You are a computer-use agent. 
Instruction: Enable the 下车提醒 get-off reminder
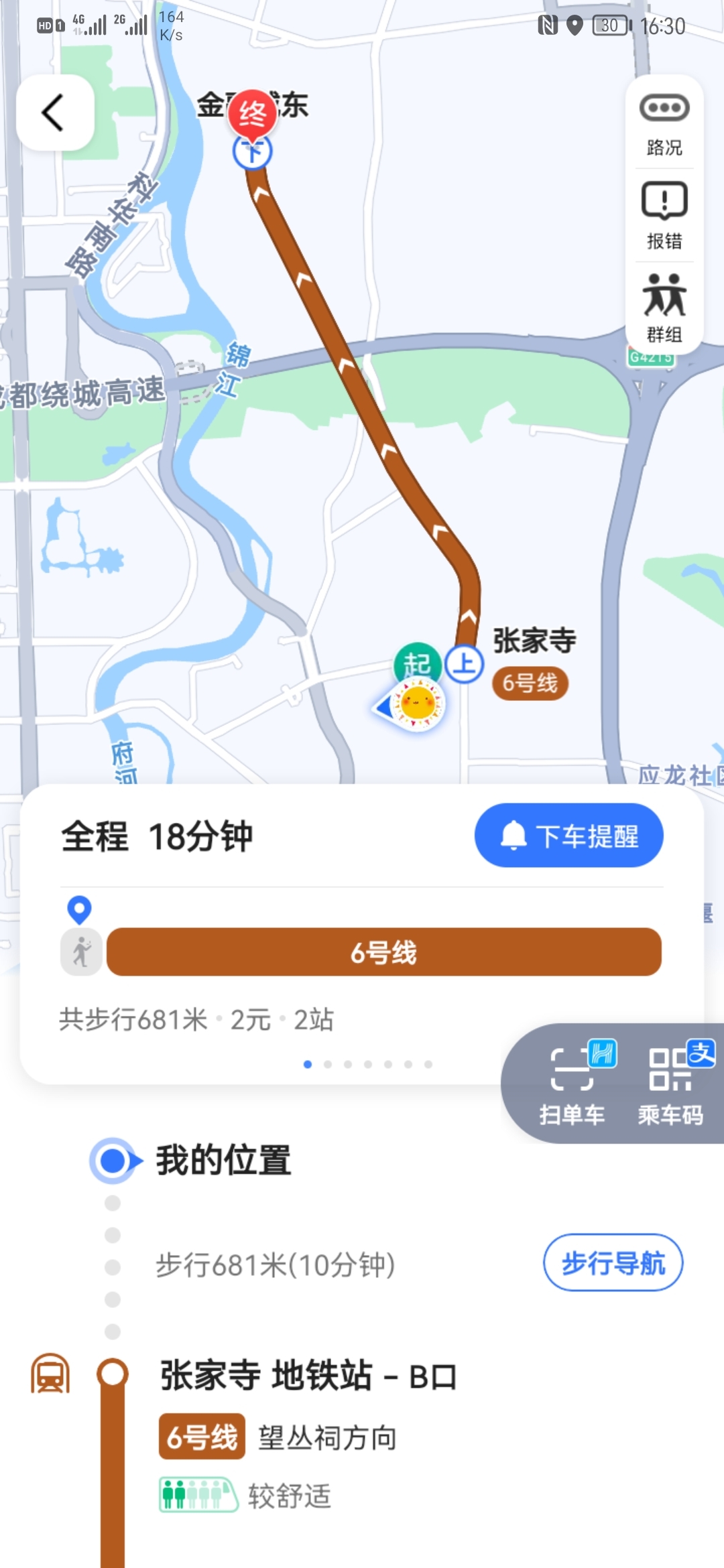pos(568,835)
